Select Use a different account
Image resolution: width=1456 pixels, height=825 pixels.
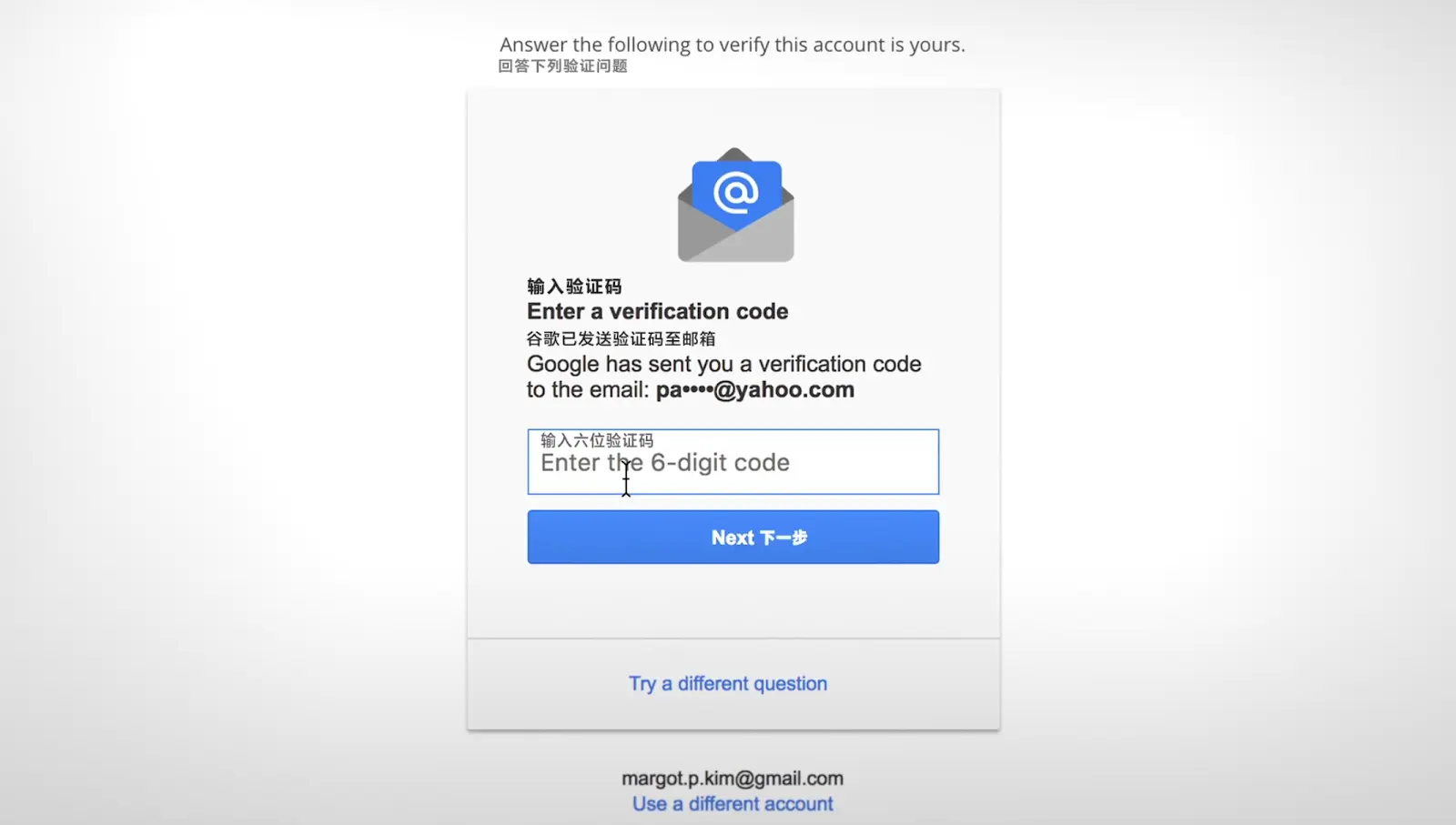[733, 804]
